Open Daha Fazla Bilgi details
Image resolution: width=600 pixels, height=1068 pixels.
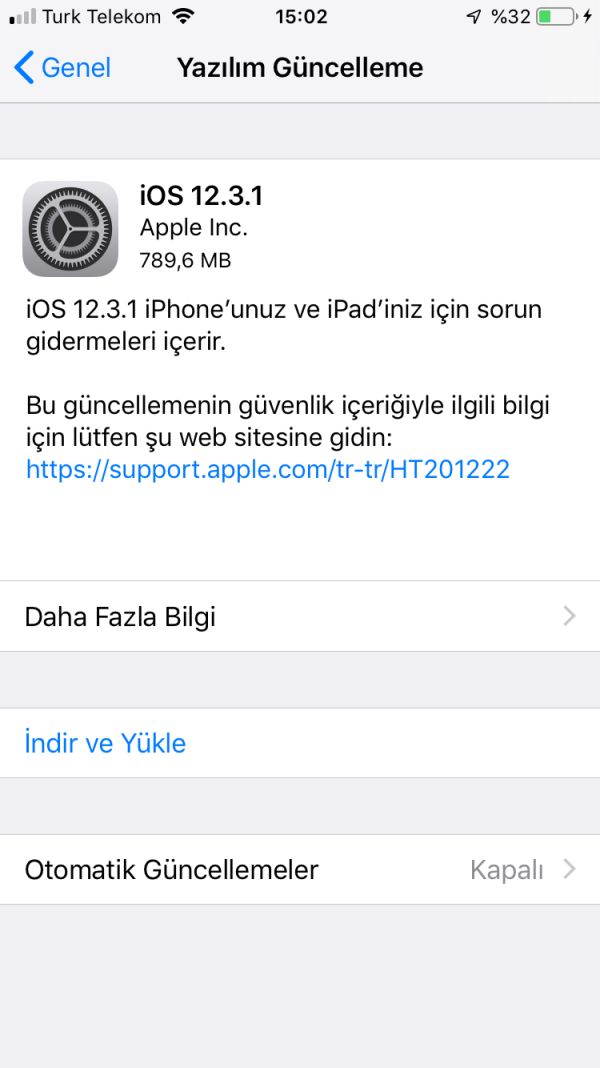(x=300, y=616)
